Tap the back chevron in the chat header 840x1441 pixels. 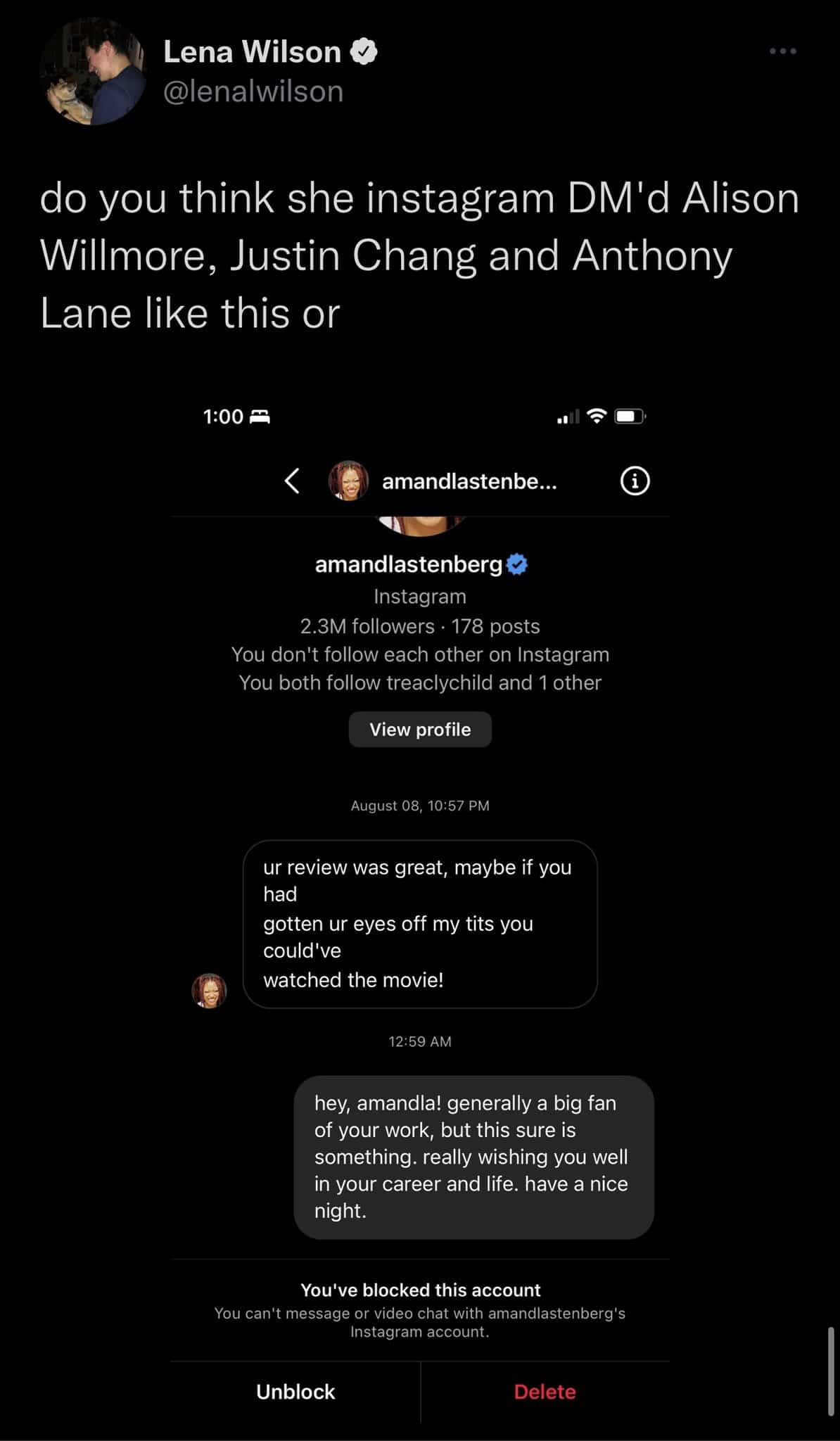click(292, 481)
